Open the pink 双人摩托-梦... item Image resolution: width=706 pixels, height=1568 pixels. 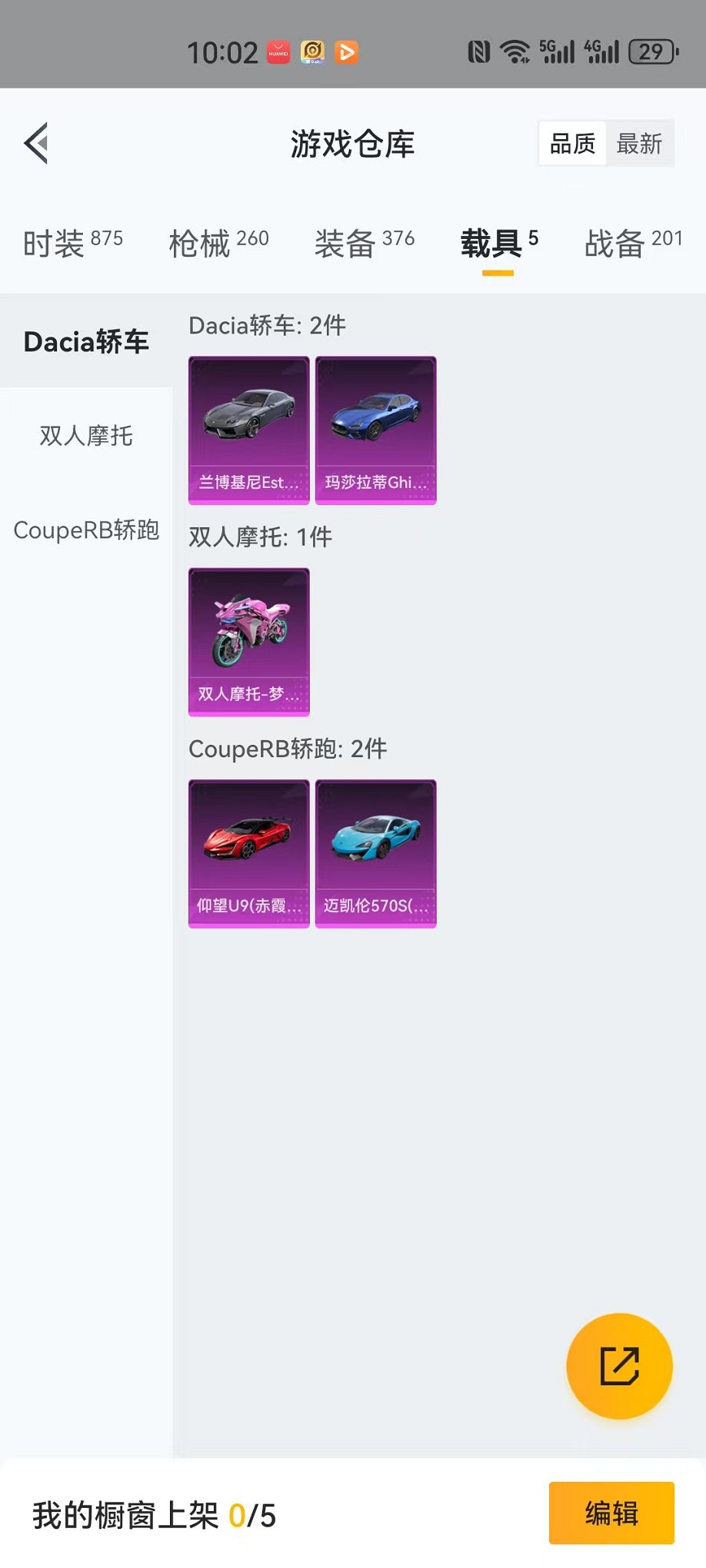pos(249,643)
